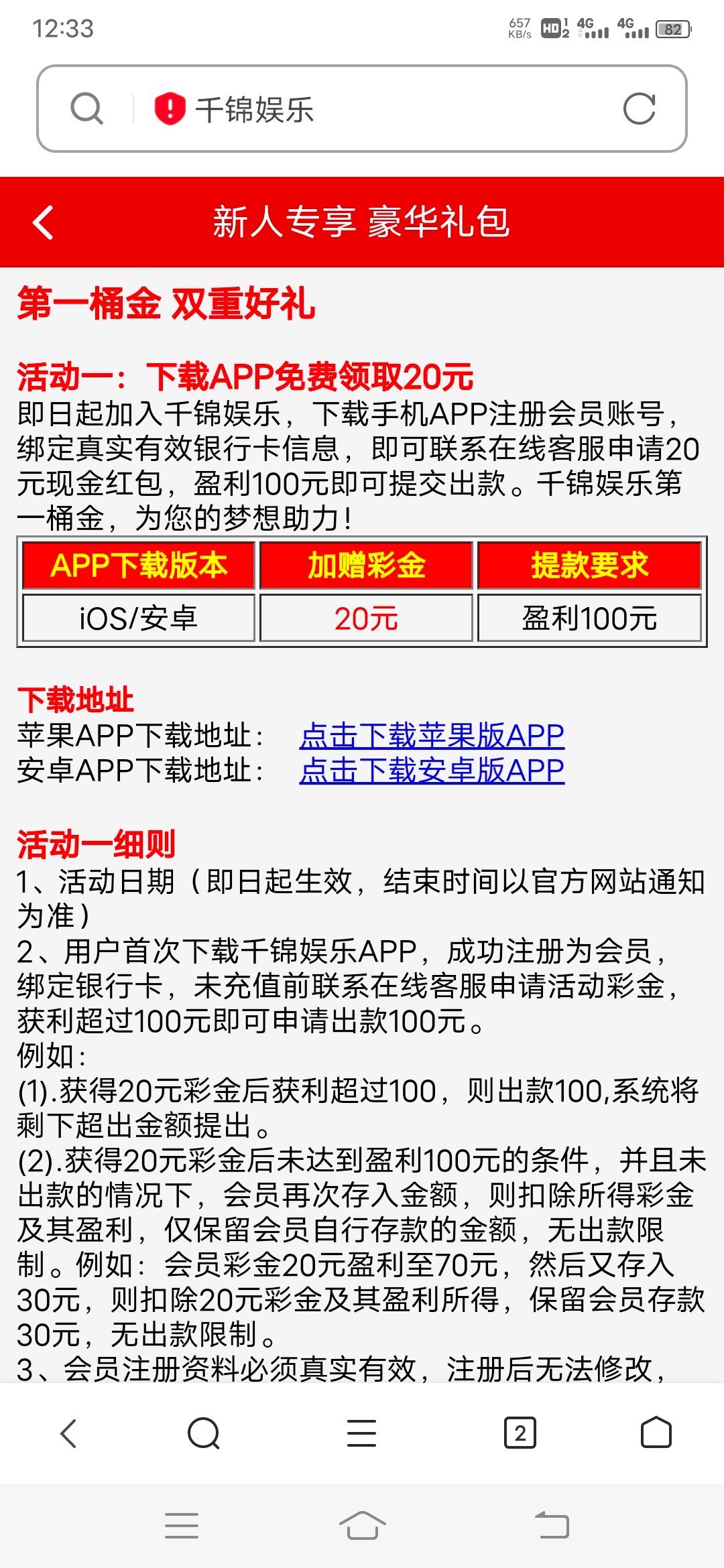Go to the browser home page
724x1568 pixels.
[656, 1433]
